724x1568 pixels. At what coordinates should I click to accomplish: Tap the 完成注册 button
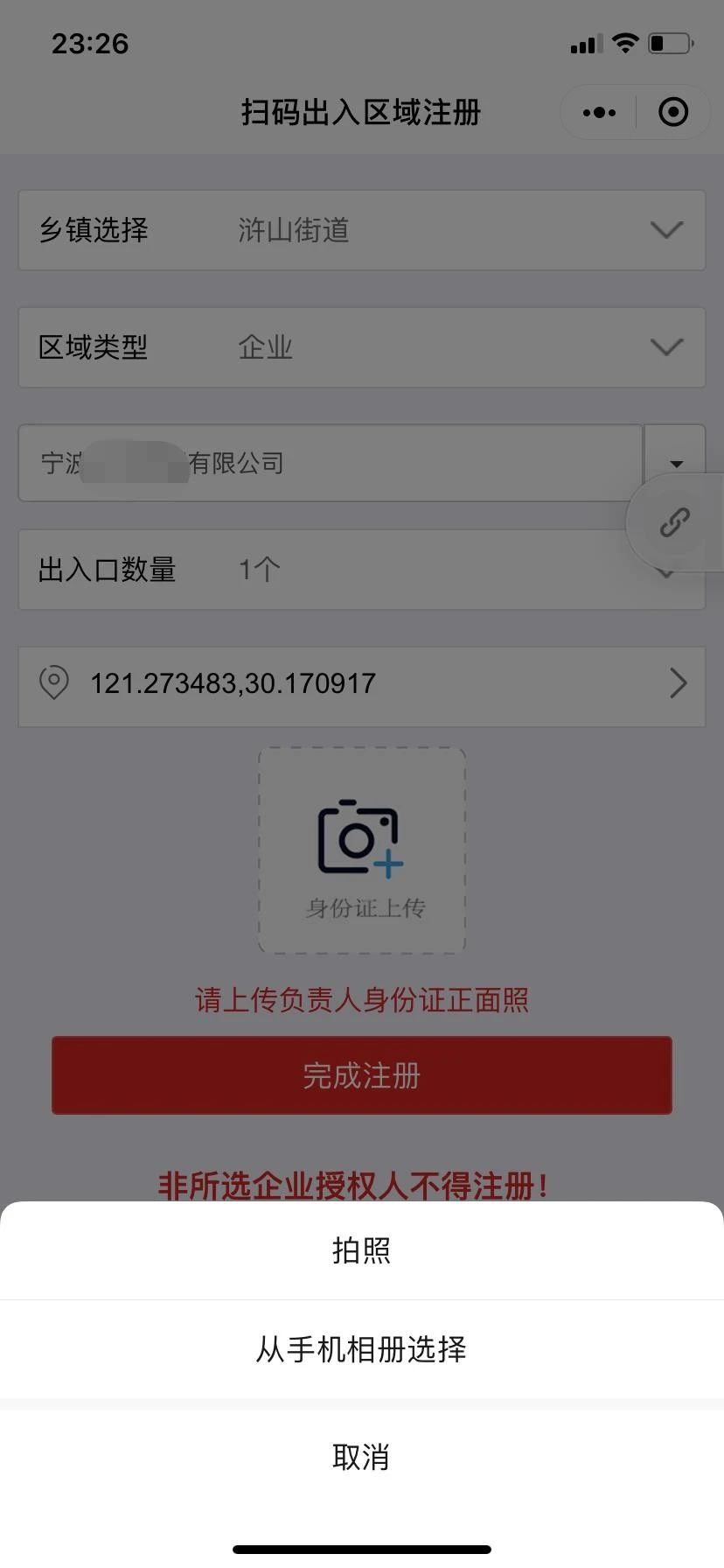pyautogui.click(x=362, y=1075)
